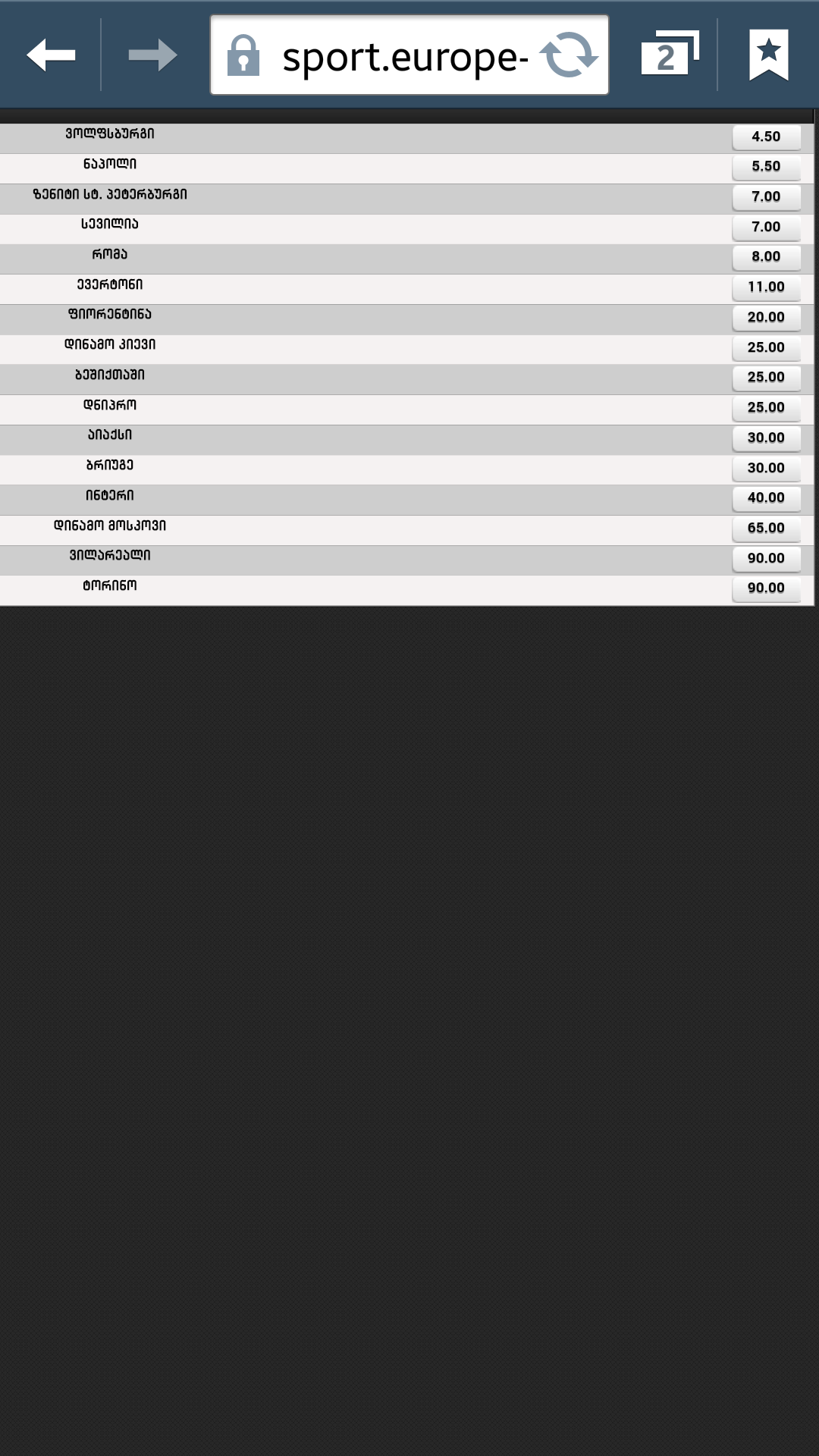Select the 20.00 odds button
The height and width of the screenshot is (1456, 819).
tap(766, 317)
